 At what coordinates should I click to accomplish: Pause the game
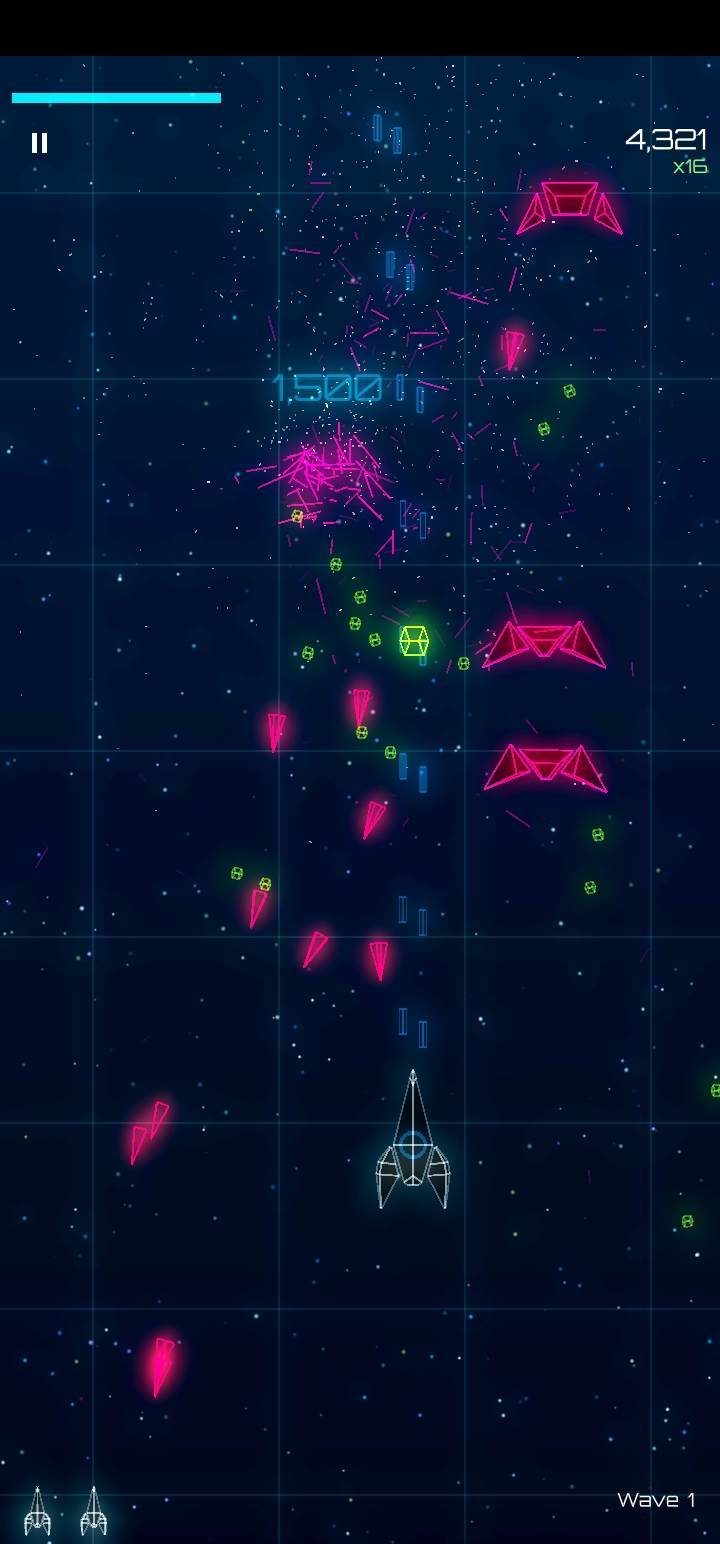(x=39, y=143)
